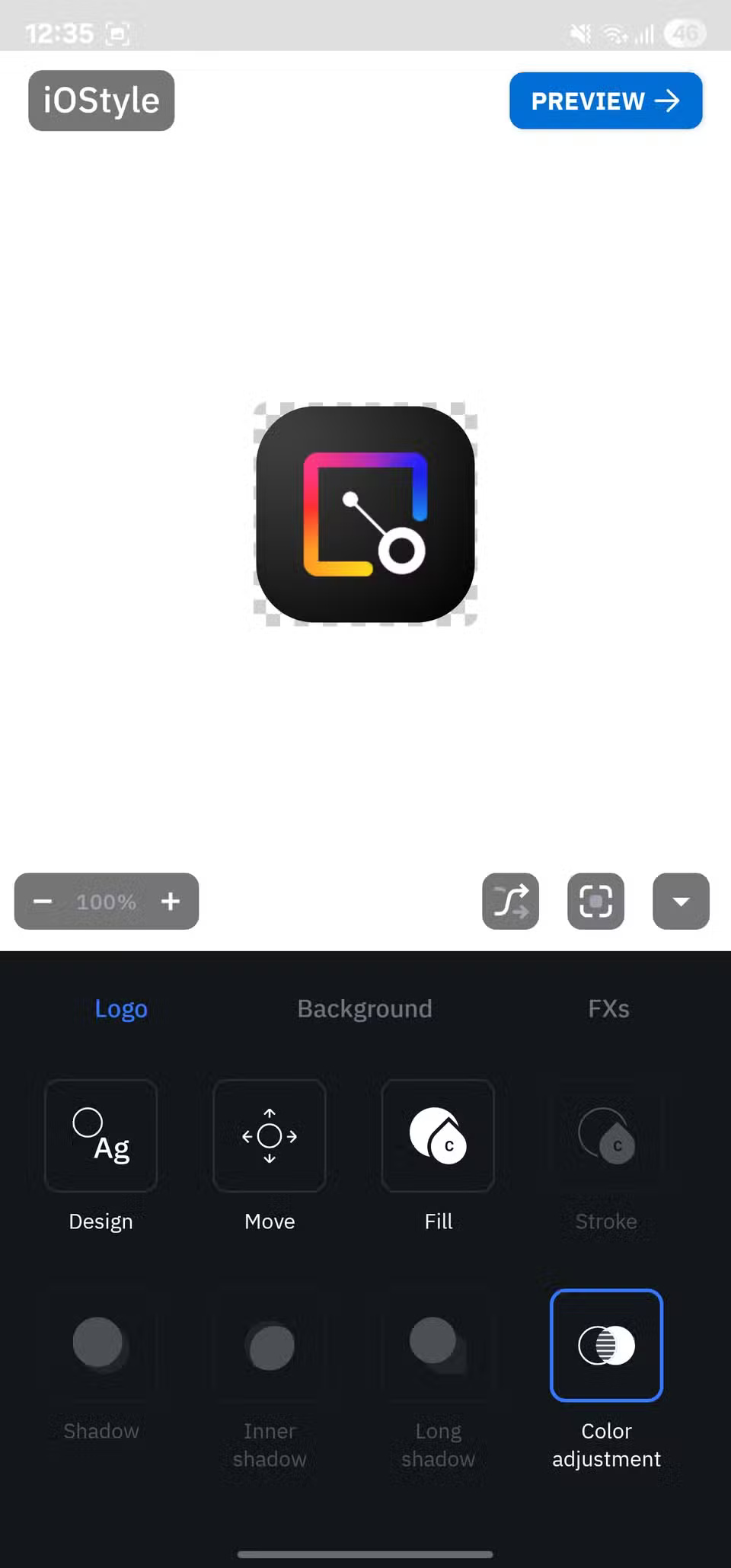Select the app icon preview in the canvas
The height and width of the screenshot is (1568, 731).
tap(365, 513)
